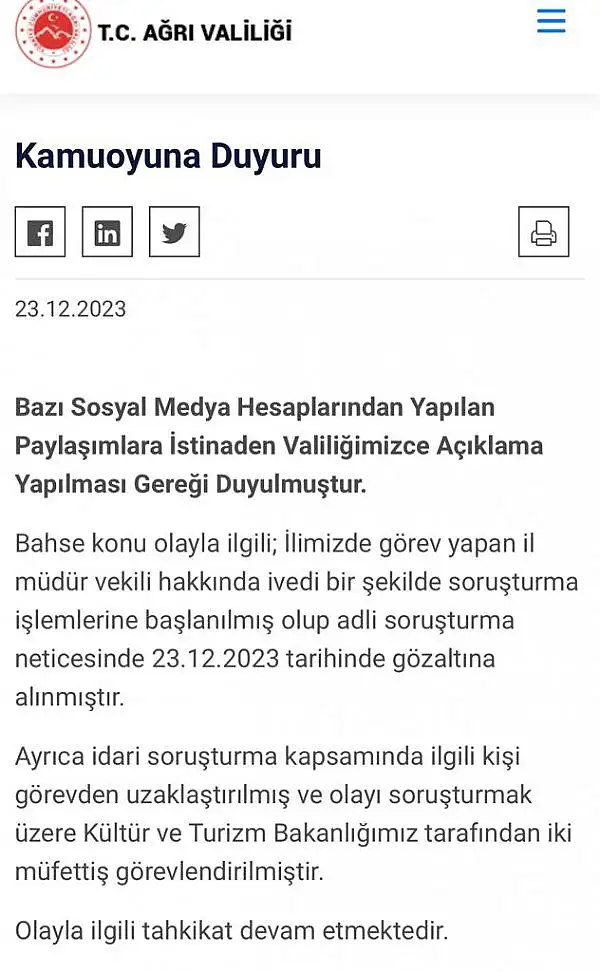Image resolution: width=600 pixels, height=972 pixels.
Task: Go to T.C. Ağrı Valiliği homepage
Action: tap(153, 33)
